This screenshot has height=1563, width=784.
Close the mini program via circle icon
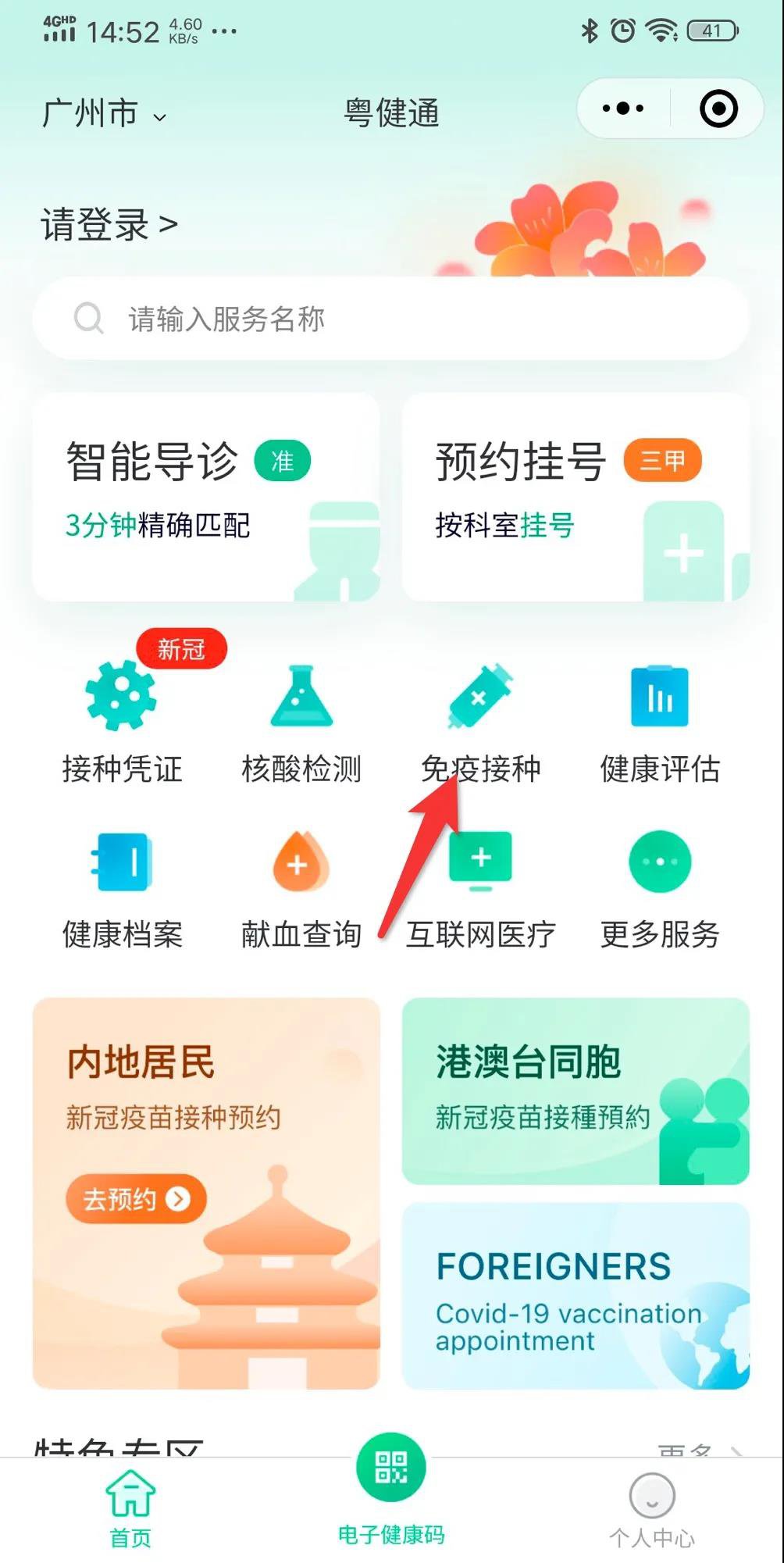[x=718, y=109]
